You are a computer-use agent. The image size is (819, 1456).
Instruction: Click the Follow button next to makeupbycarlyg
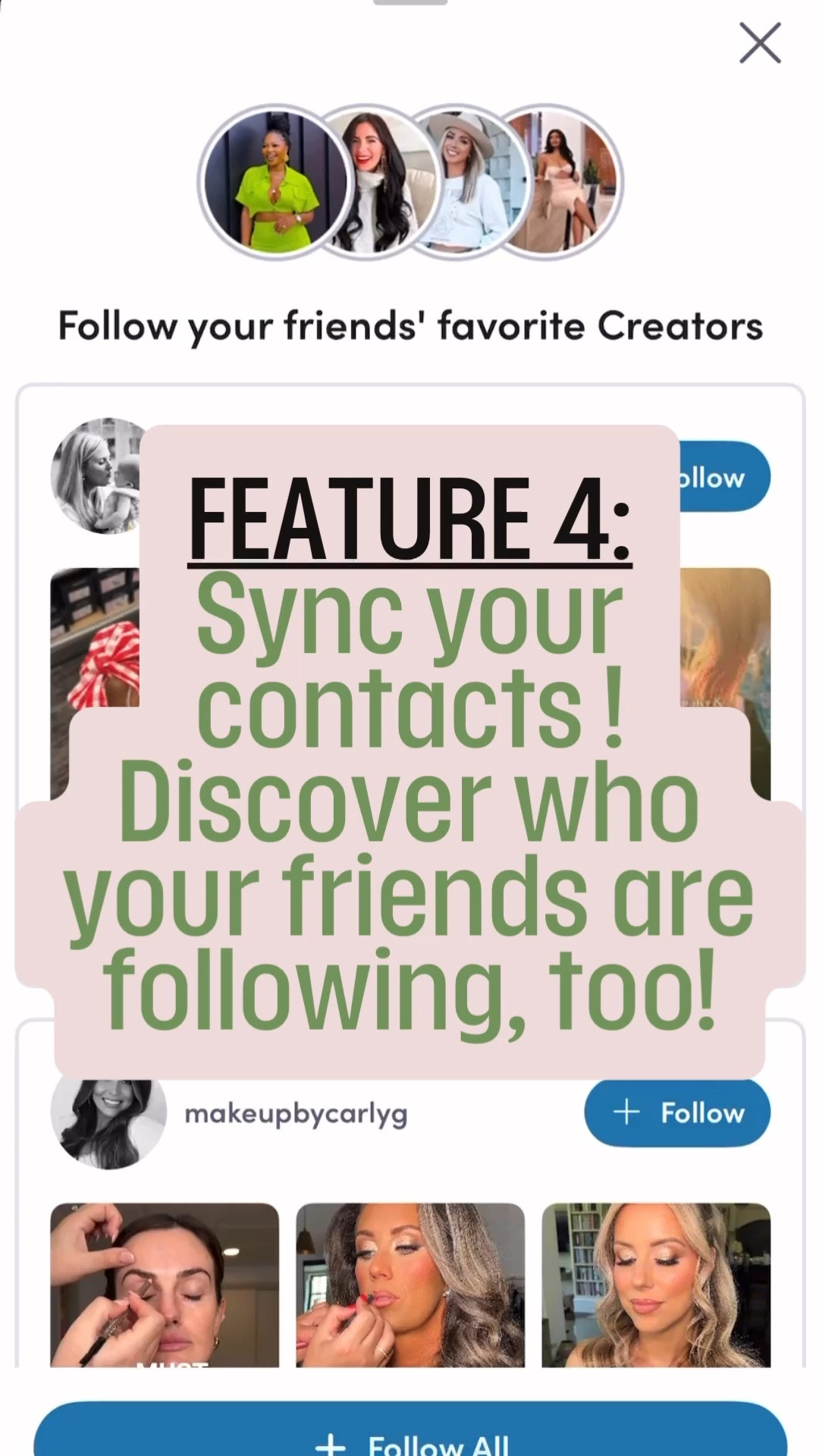coord(677,1112)
